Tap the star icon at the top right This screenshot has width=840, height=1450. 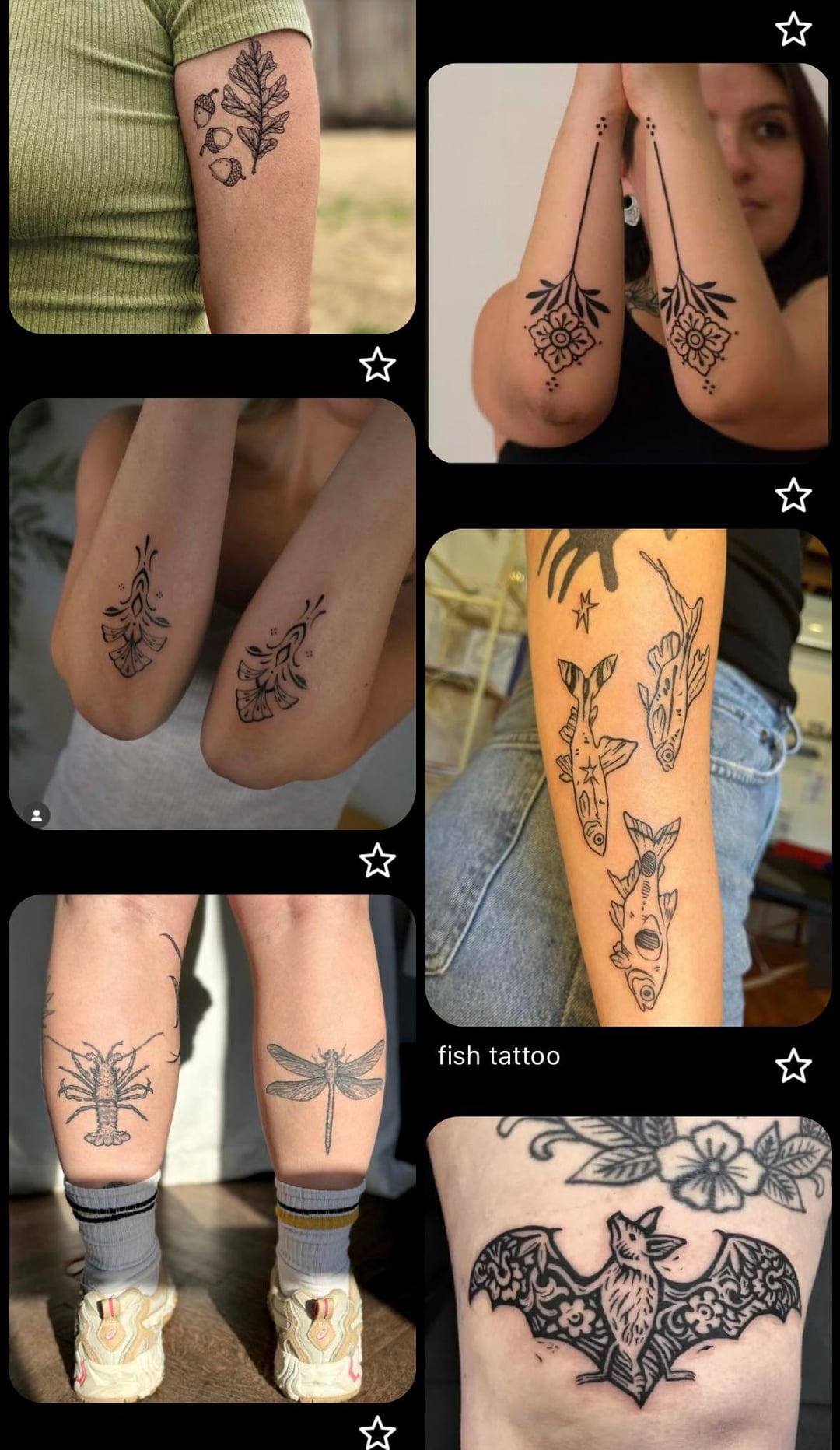pos(793,30)
